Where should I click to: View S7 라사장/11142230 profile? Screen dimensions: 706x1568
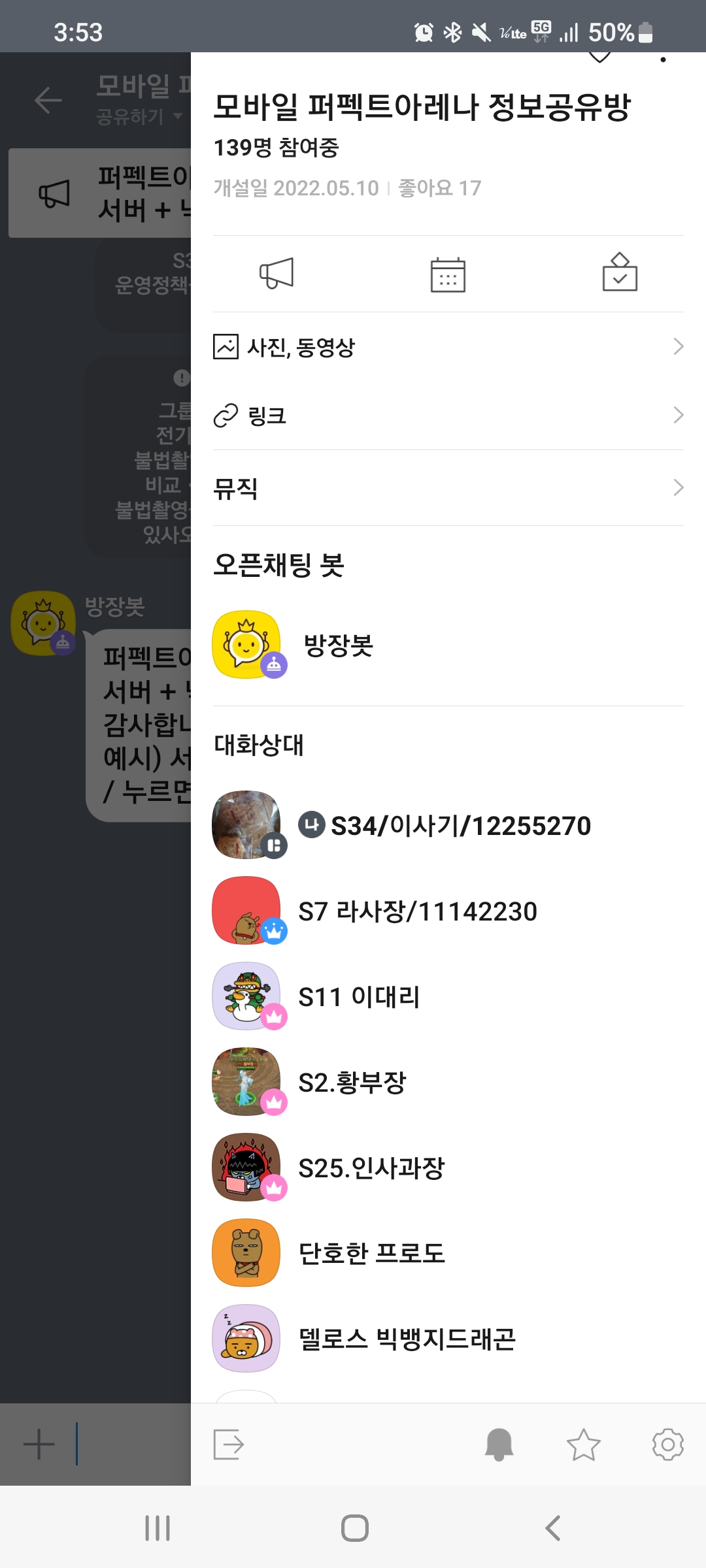pos(417,911)
